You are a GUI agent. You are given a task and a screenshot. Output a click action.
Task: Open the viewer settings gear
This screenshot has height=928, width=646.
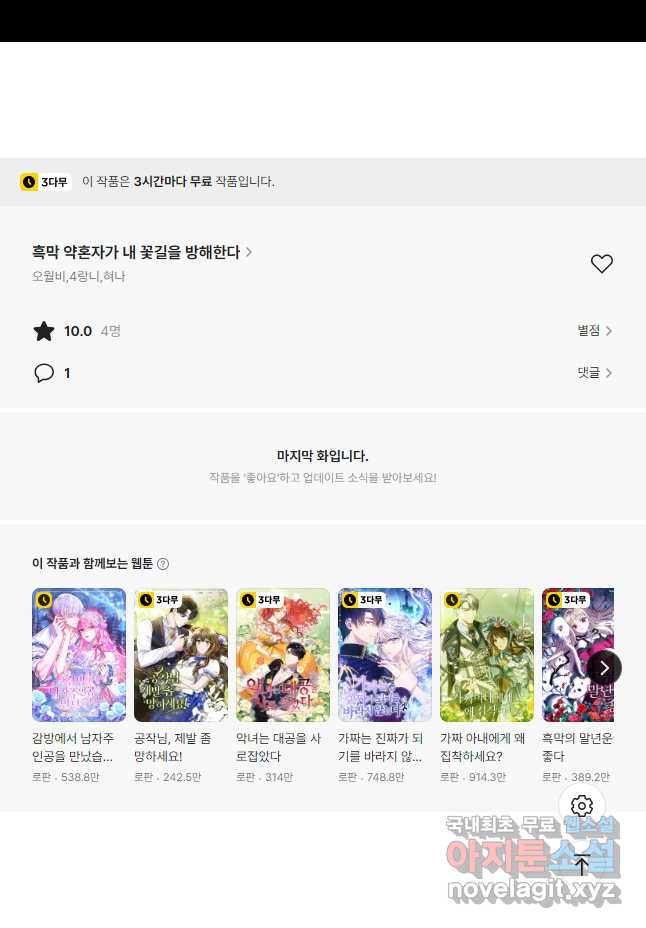click(582, 806)
